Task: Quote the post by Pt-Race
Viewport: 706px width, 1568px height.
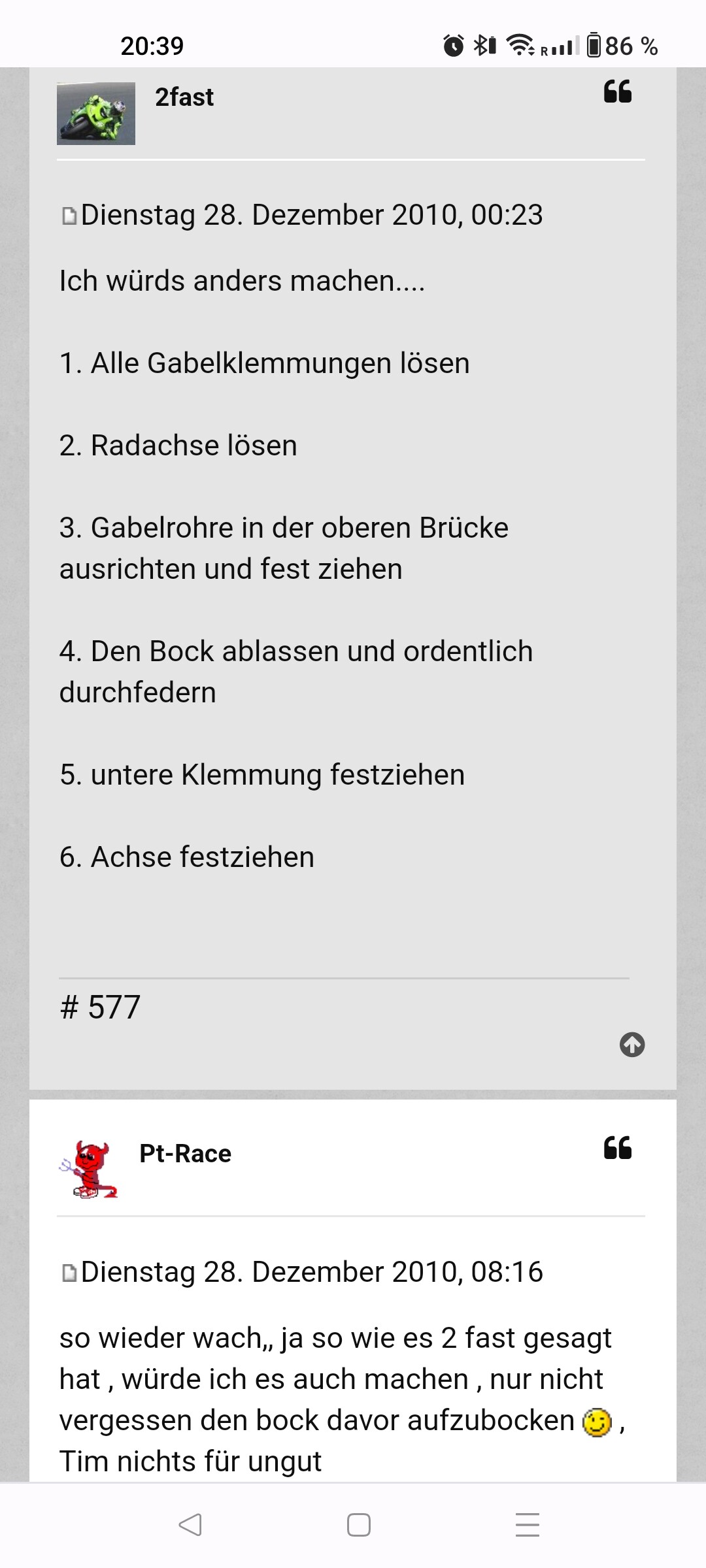Action: [617, 1148]
